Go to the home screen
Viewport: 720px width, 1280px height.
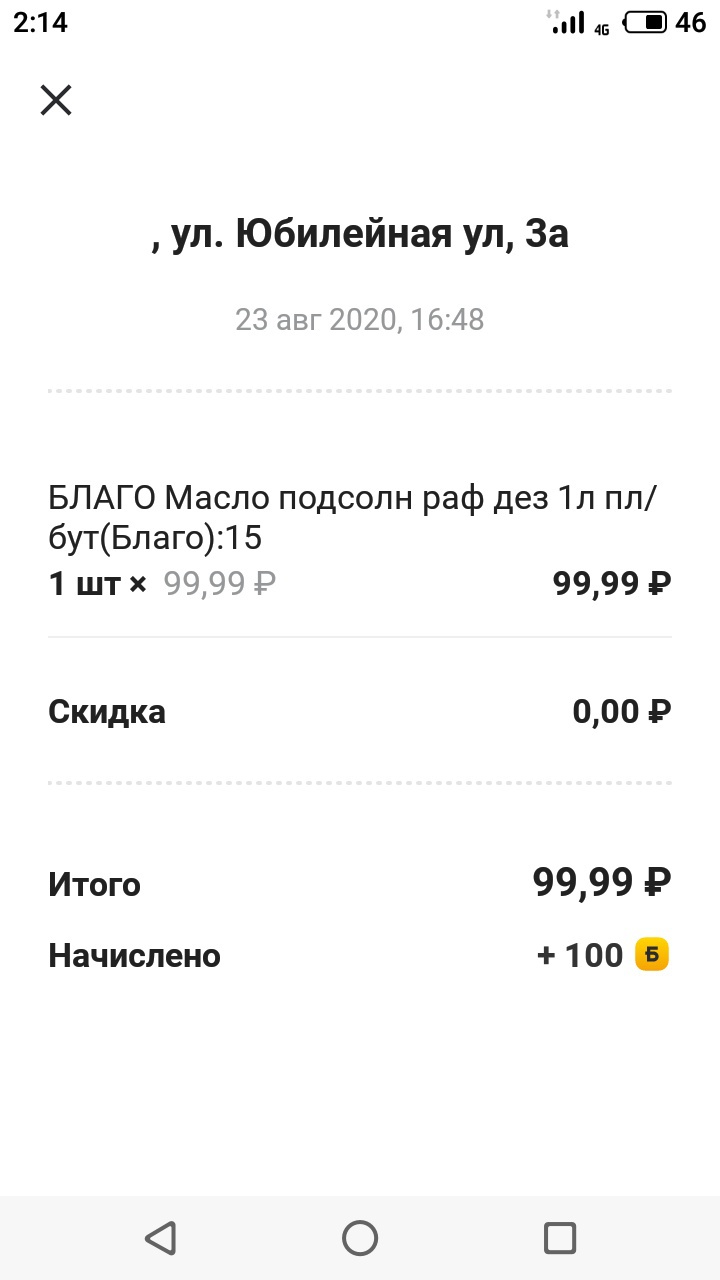(360, 1238)
